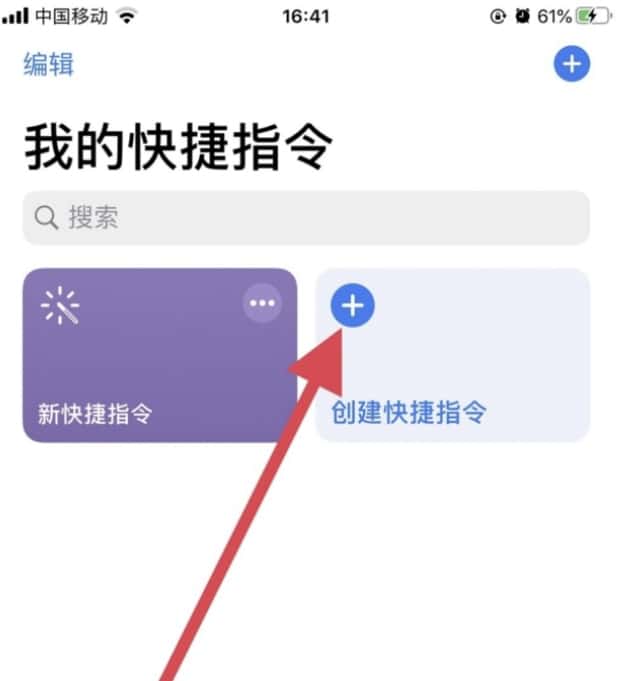Add a shortcut with the top plus icon

click(571, 64)
